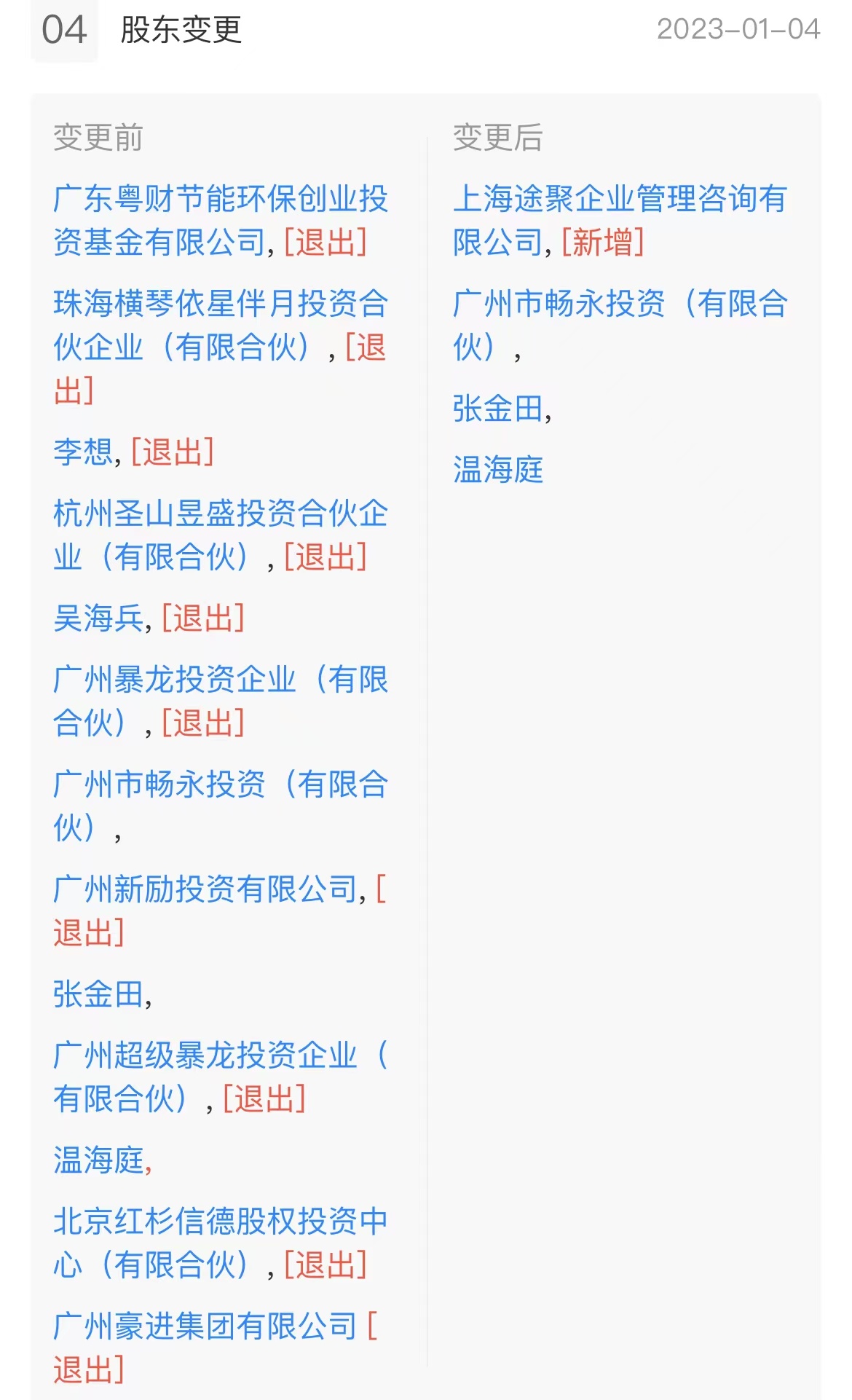
Task: View shareholder 李想's profile
Action: [83, 452]
